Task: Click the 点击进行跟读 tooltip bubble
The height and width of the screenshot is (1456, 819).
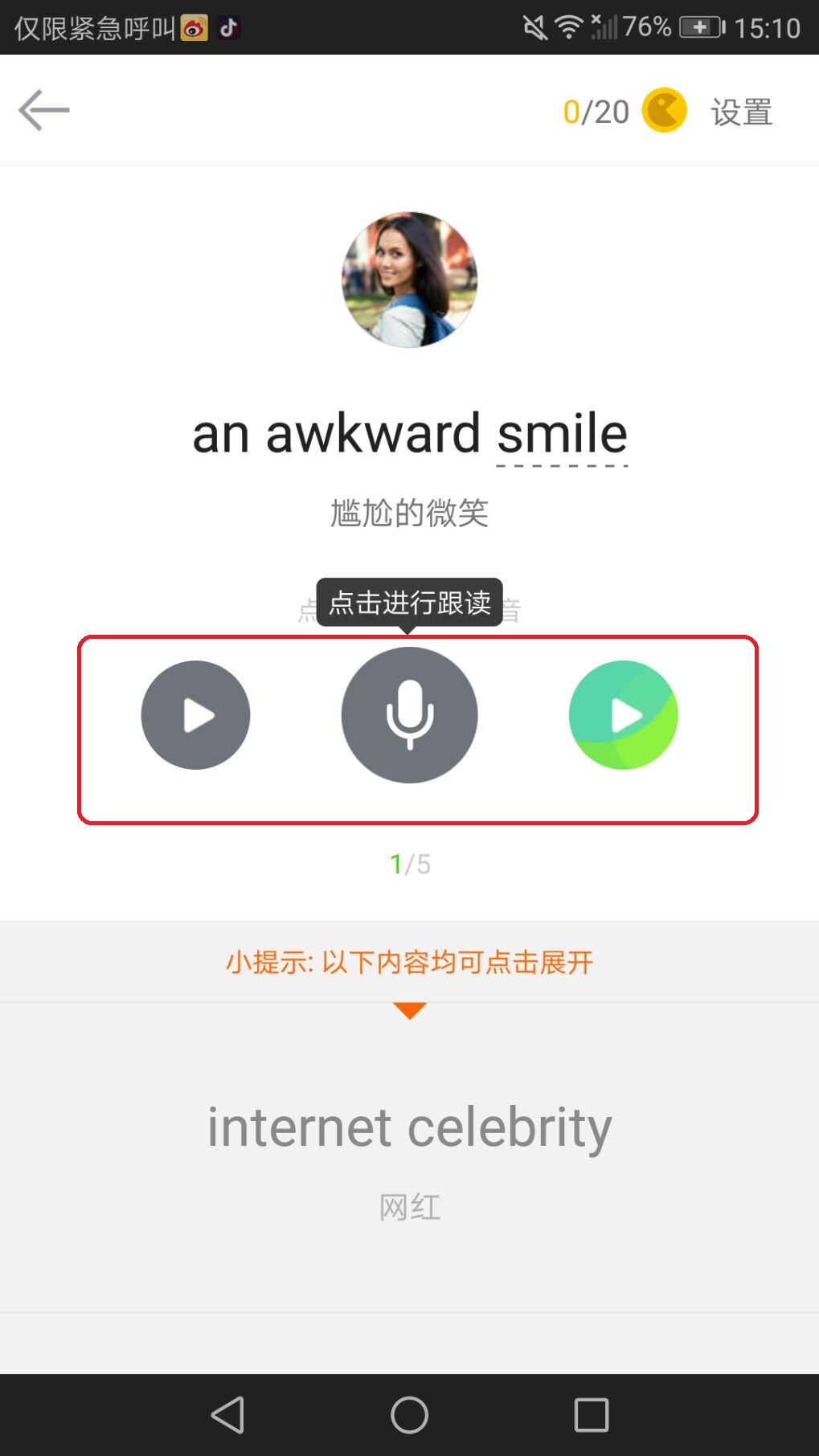Action: 409,602
